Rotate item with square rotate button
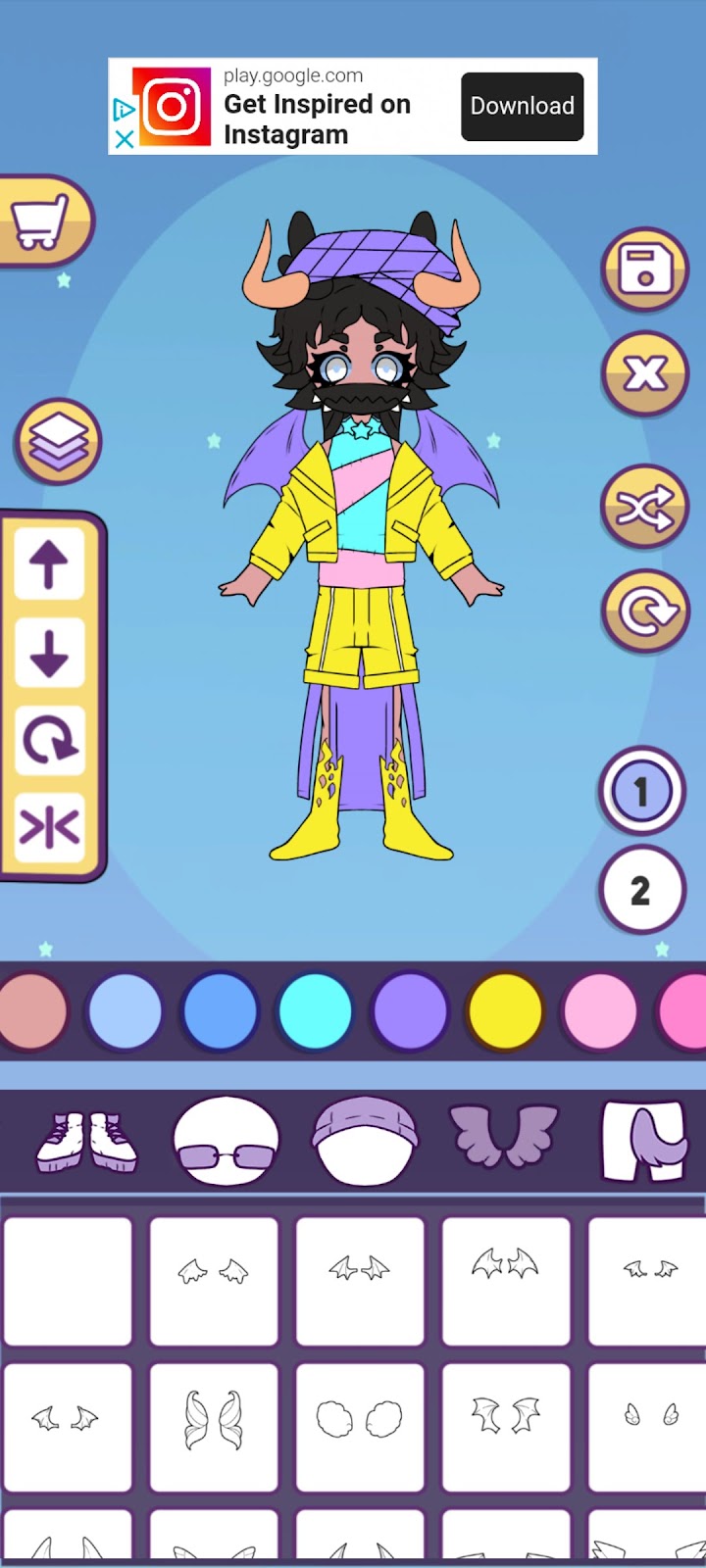 [x=49, y=740]
